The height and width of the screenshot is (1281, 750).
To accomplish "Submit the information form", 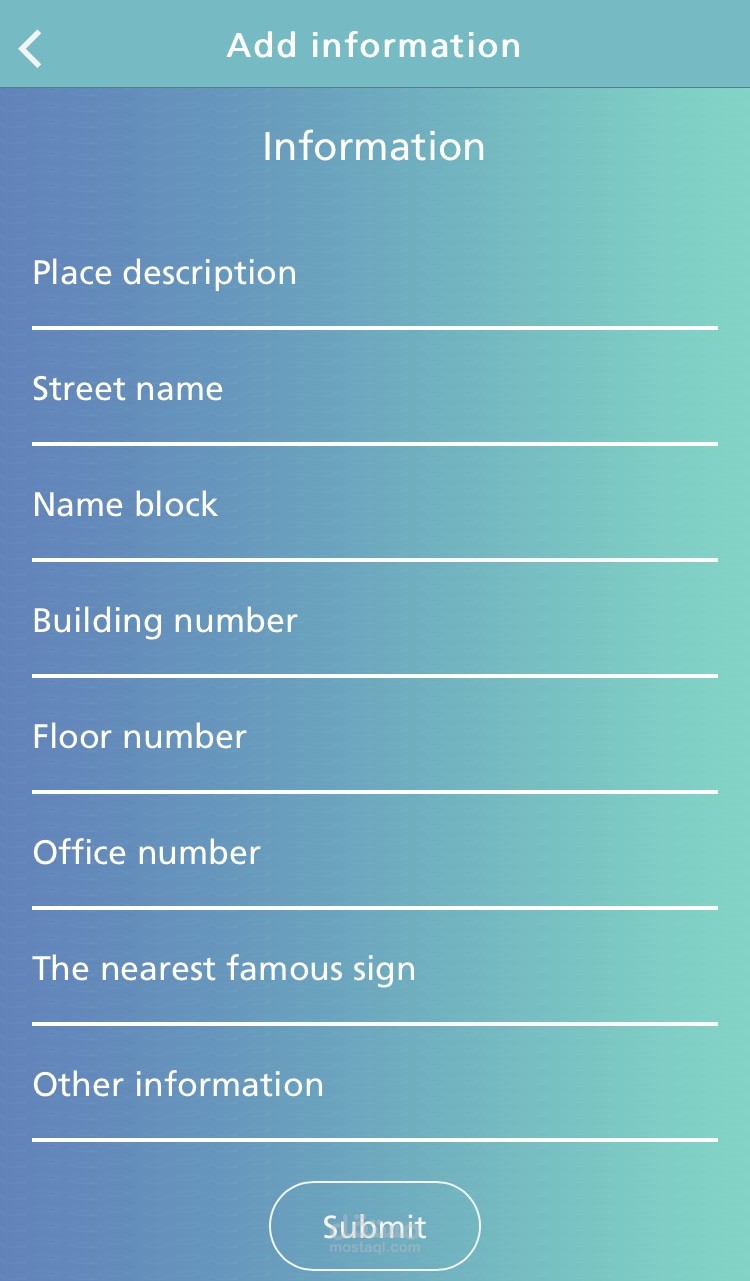I will (375, 1226).
